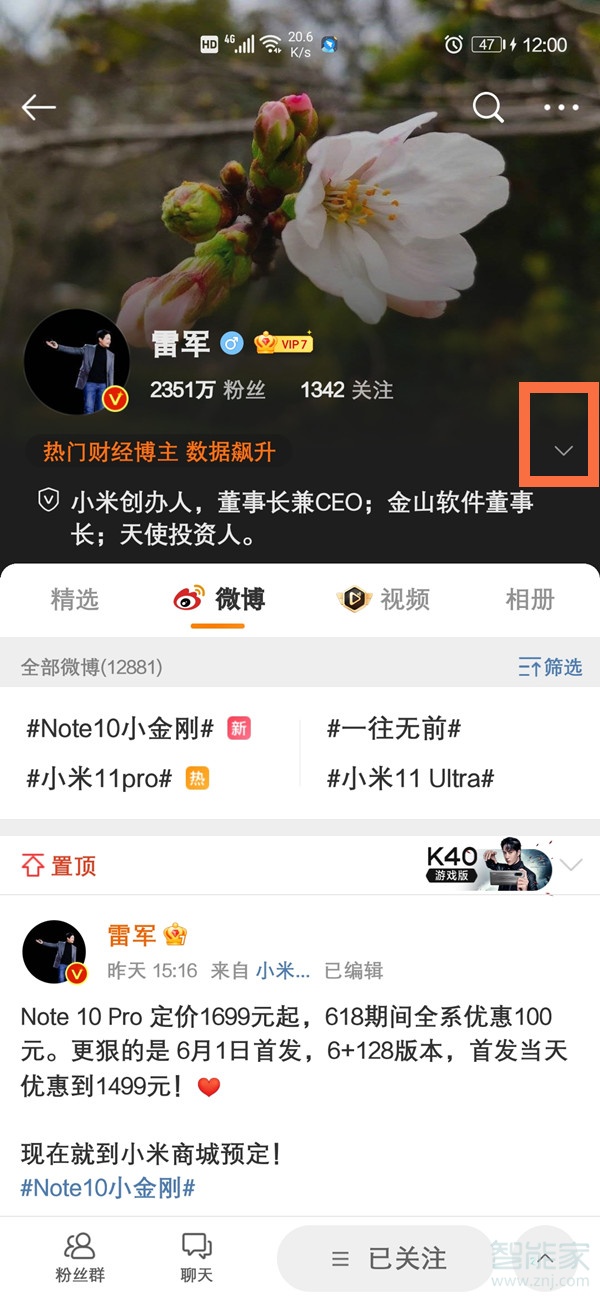The image size is (600, 1300).
Task: Open the 筛选 filter
Action: pyautogui.click(x=550, y=667)
